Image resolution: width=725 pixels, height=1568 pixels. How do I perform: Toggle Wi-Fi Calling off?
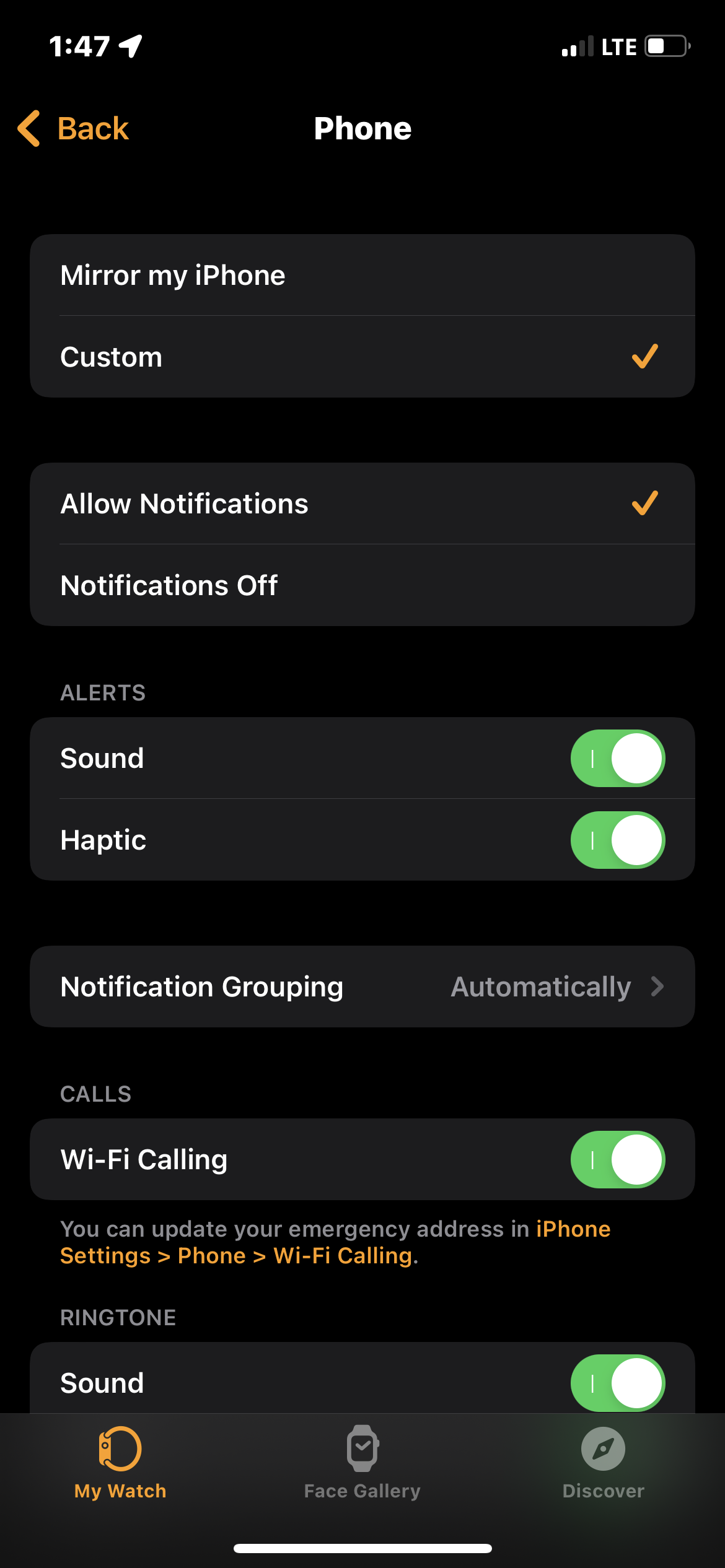pyautogui.click(x=617, y=1160)
